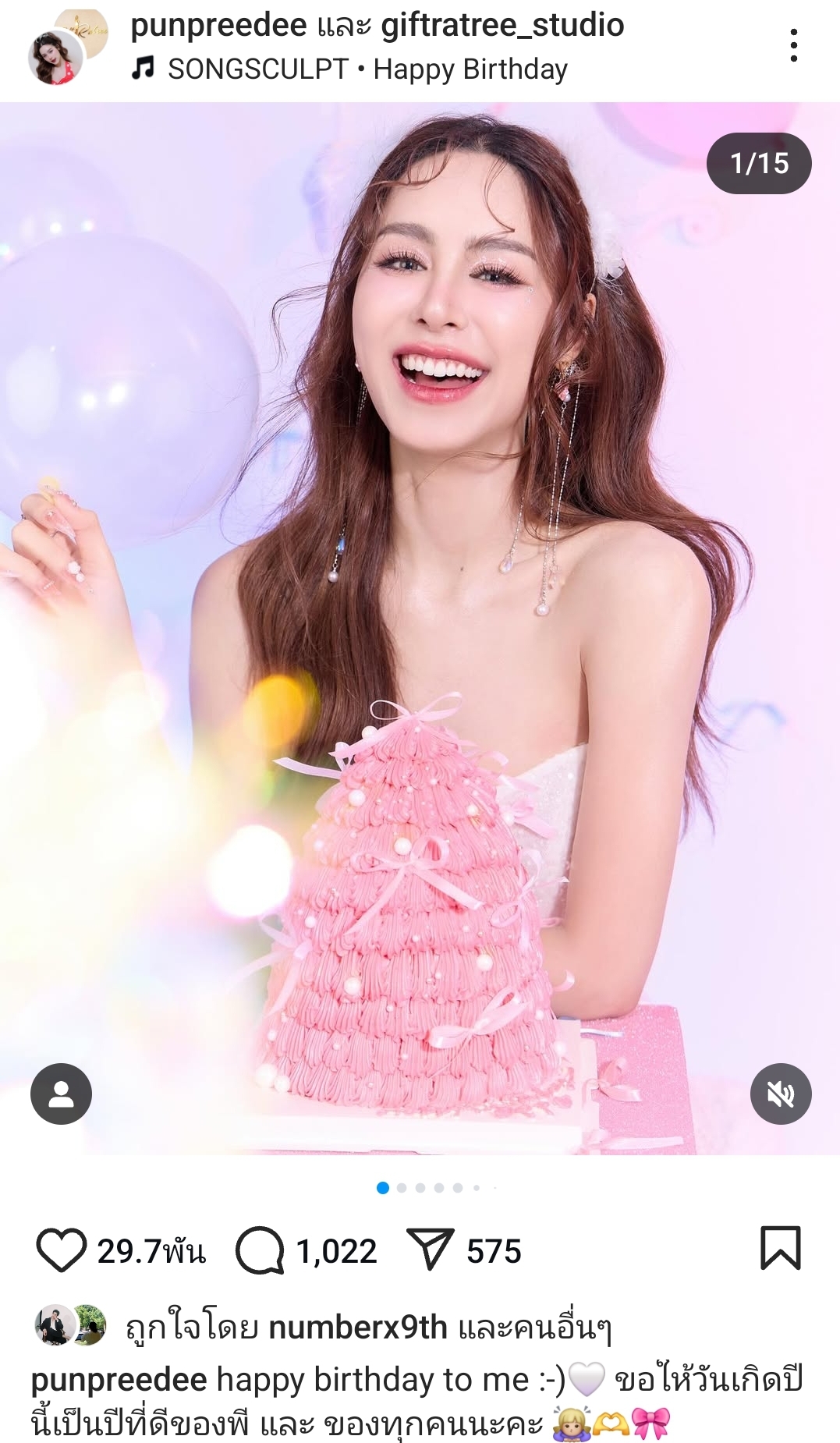Open the post's three-dot overflow menu
This screenshot has height=1443, width=840.
click(x=793, y=46)
